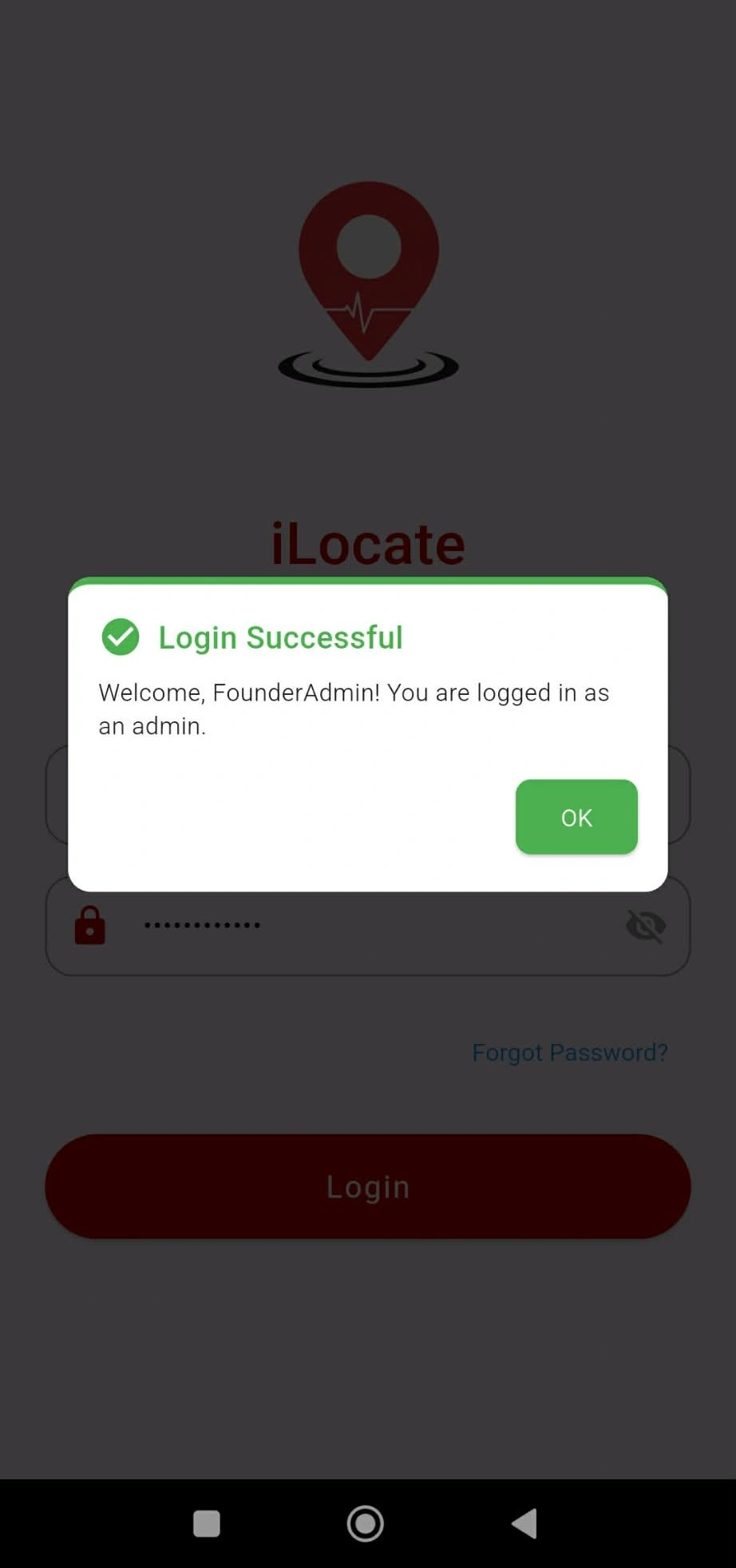Hide the password using the crossed-eye toggle
736x1568 pixels.
[646, 925]
